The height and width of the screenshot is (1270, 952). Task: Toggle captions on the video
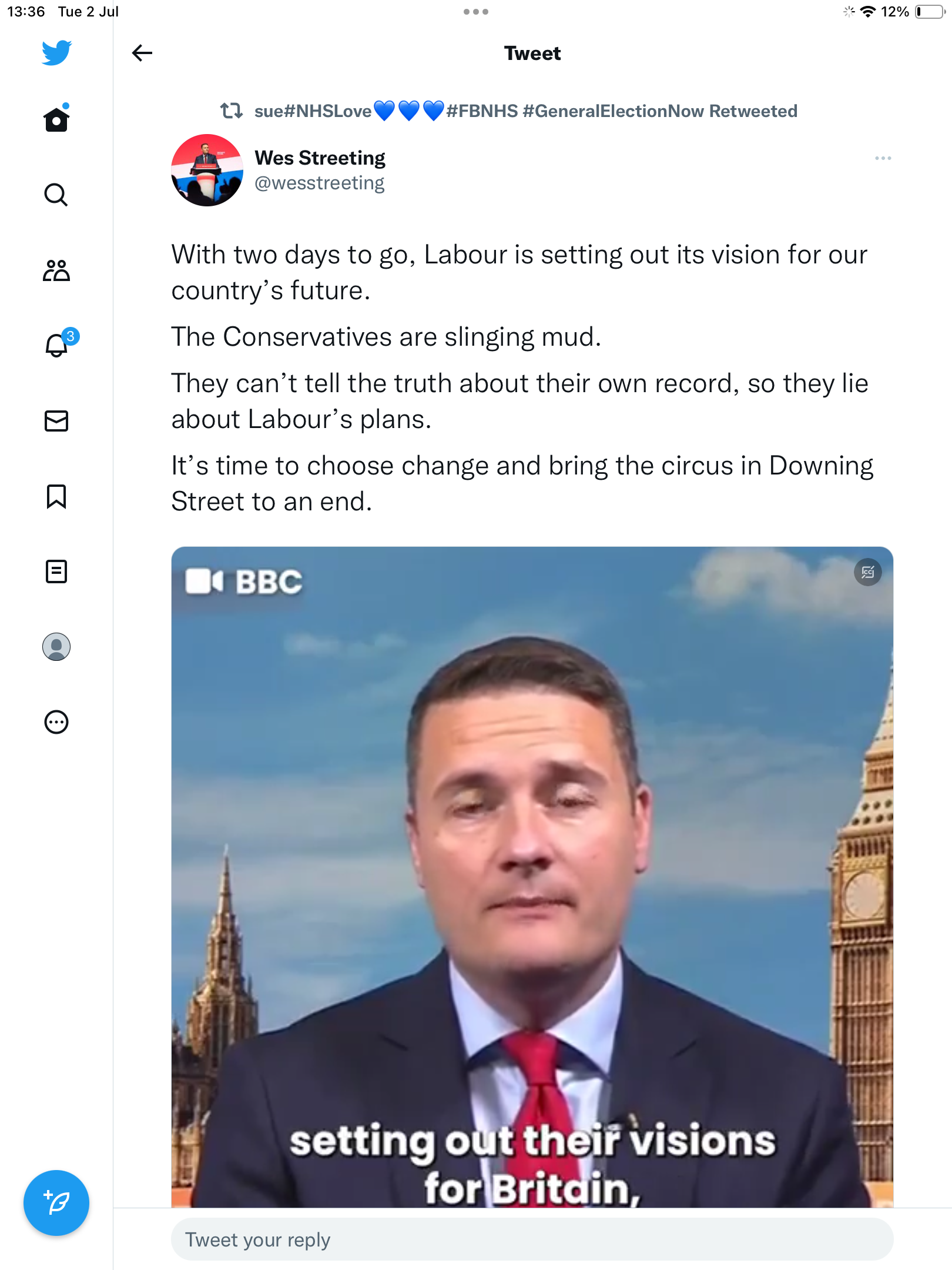[x=867, y=572]
